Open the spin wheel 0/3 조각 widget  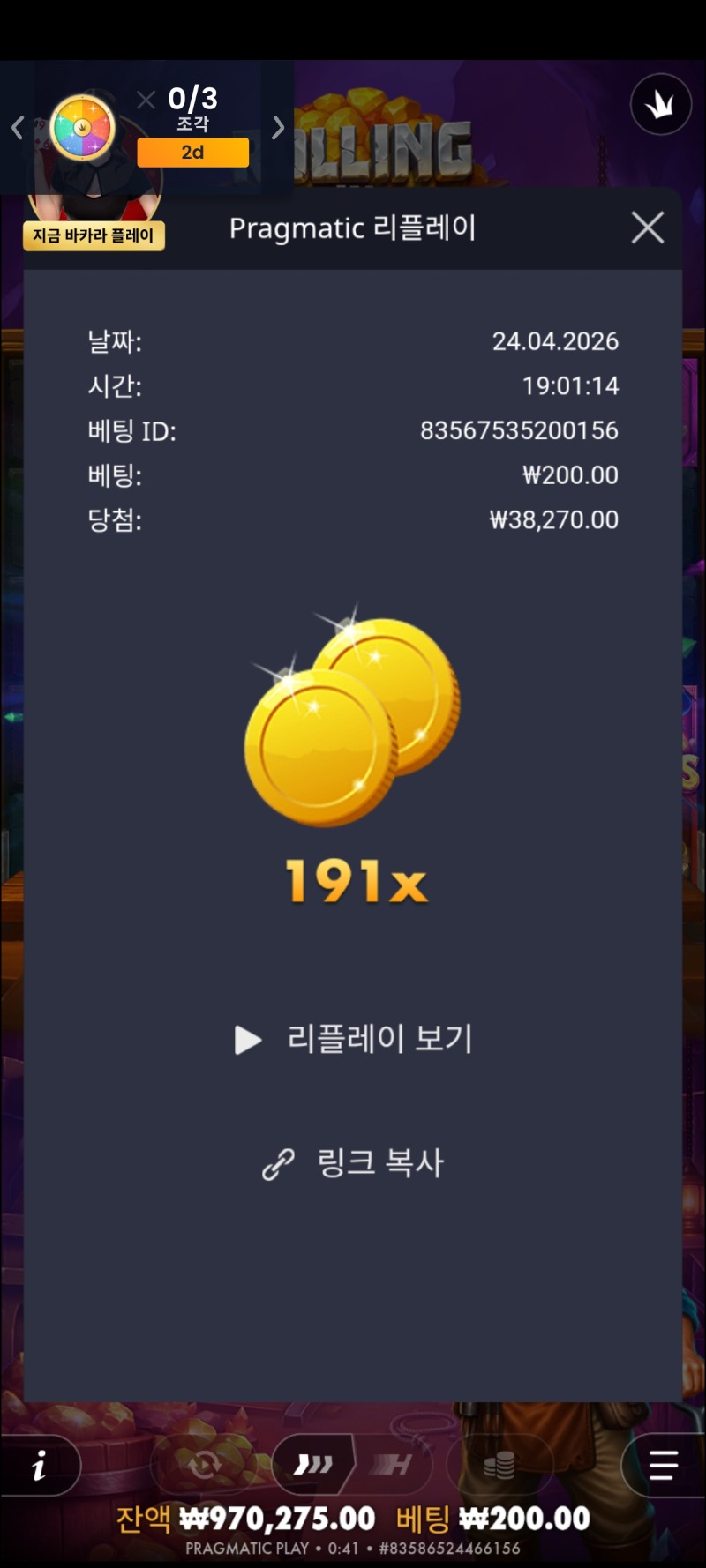point(83,128)
